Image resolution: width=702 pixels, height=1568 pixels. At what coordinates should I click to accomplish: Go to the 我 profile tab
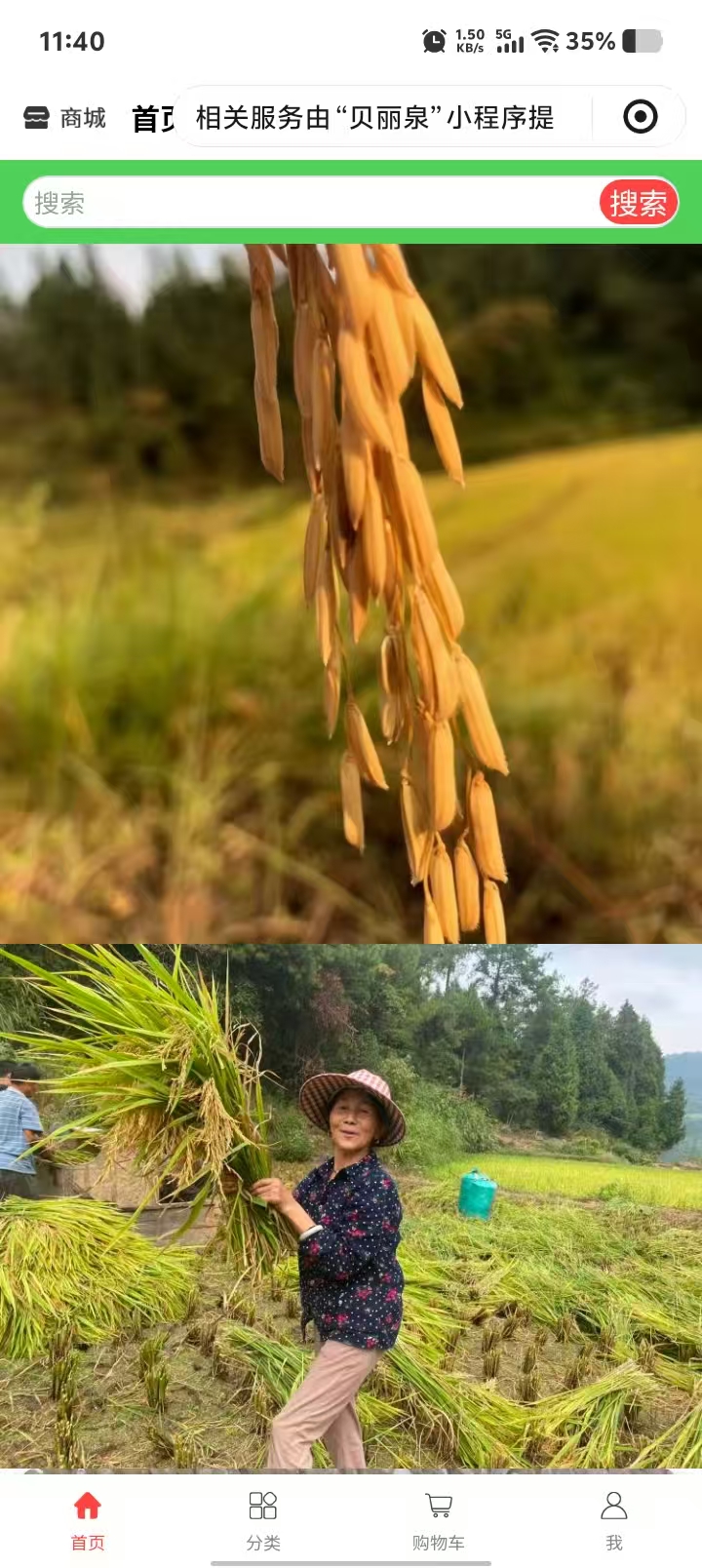pyautogui.click(x=613, y=1519)
